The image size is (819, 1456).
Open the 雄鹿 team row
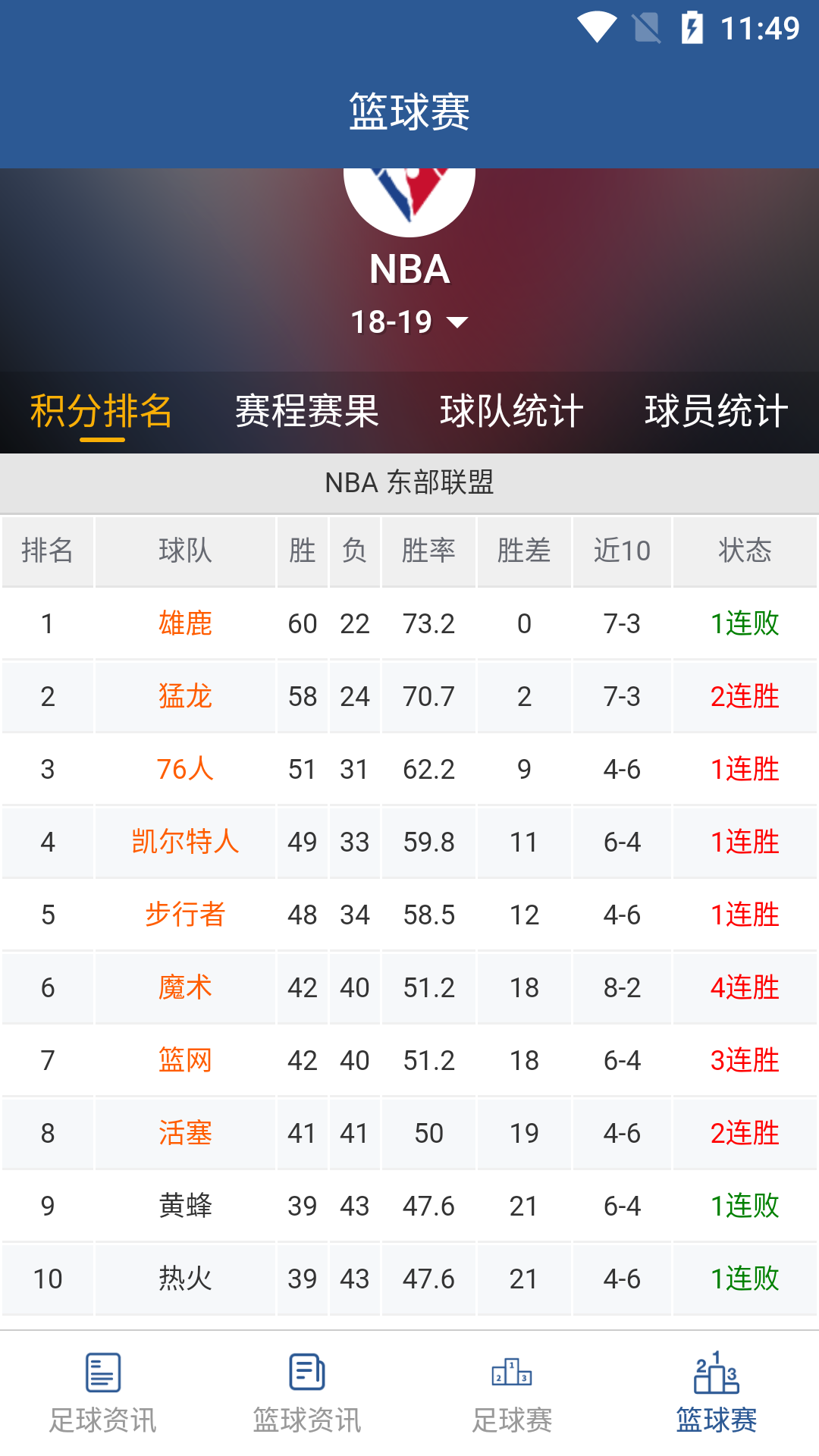pos(409,623)
